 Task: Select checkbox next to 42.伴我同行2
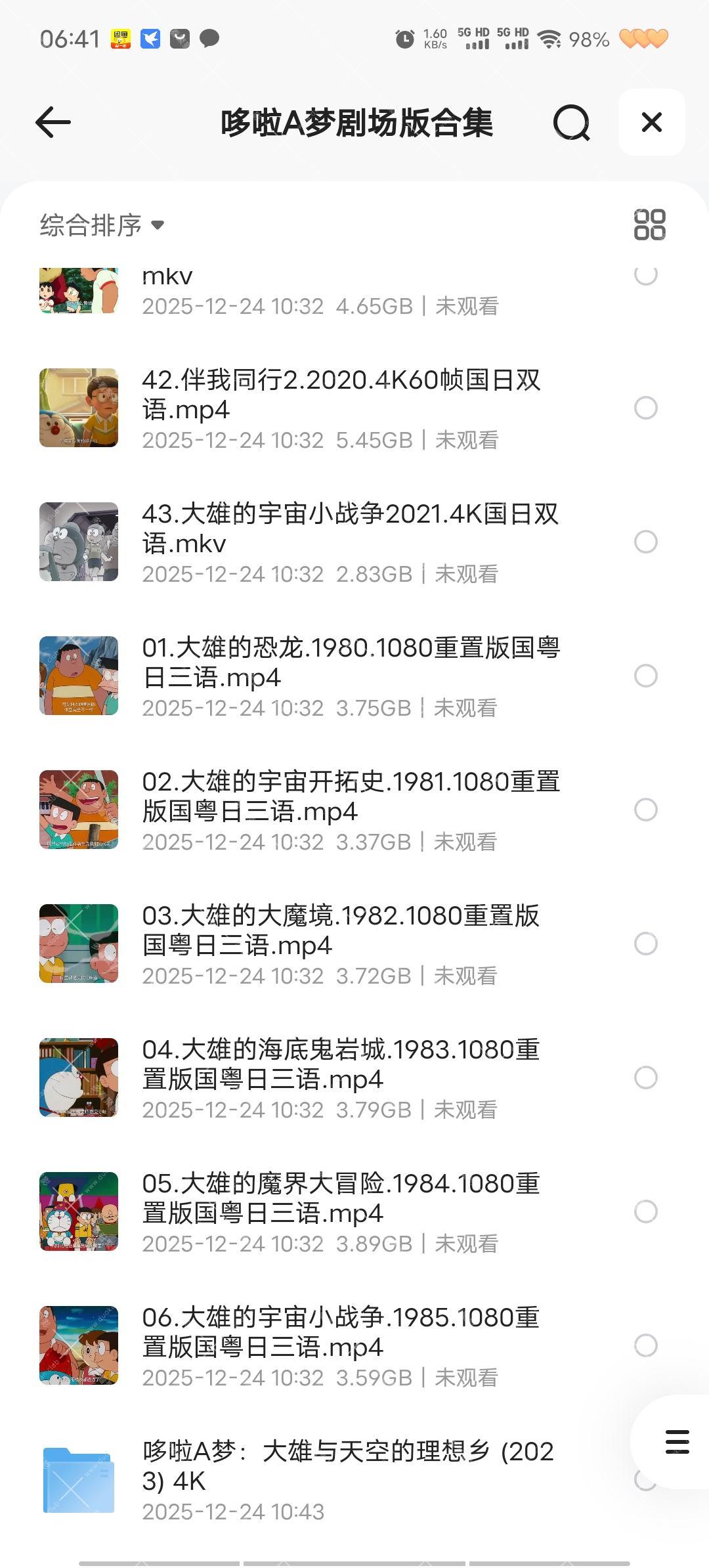click(645, 408)
